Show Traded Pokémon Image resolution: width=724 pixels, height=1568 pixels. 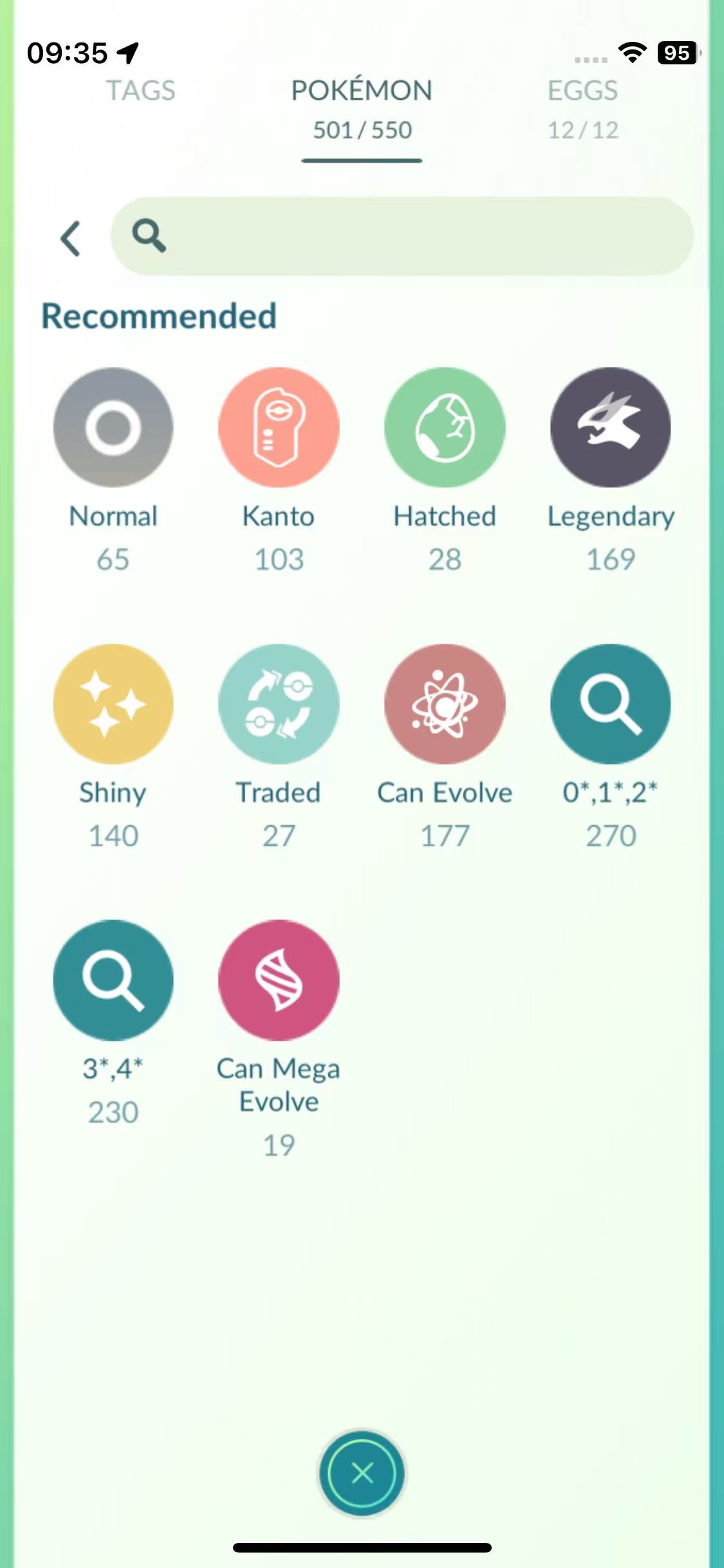pyautogui.click(x=279, y=704)
